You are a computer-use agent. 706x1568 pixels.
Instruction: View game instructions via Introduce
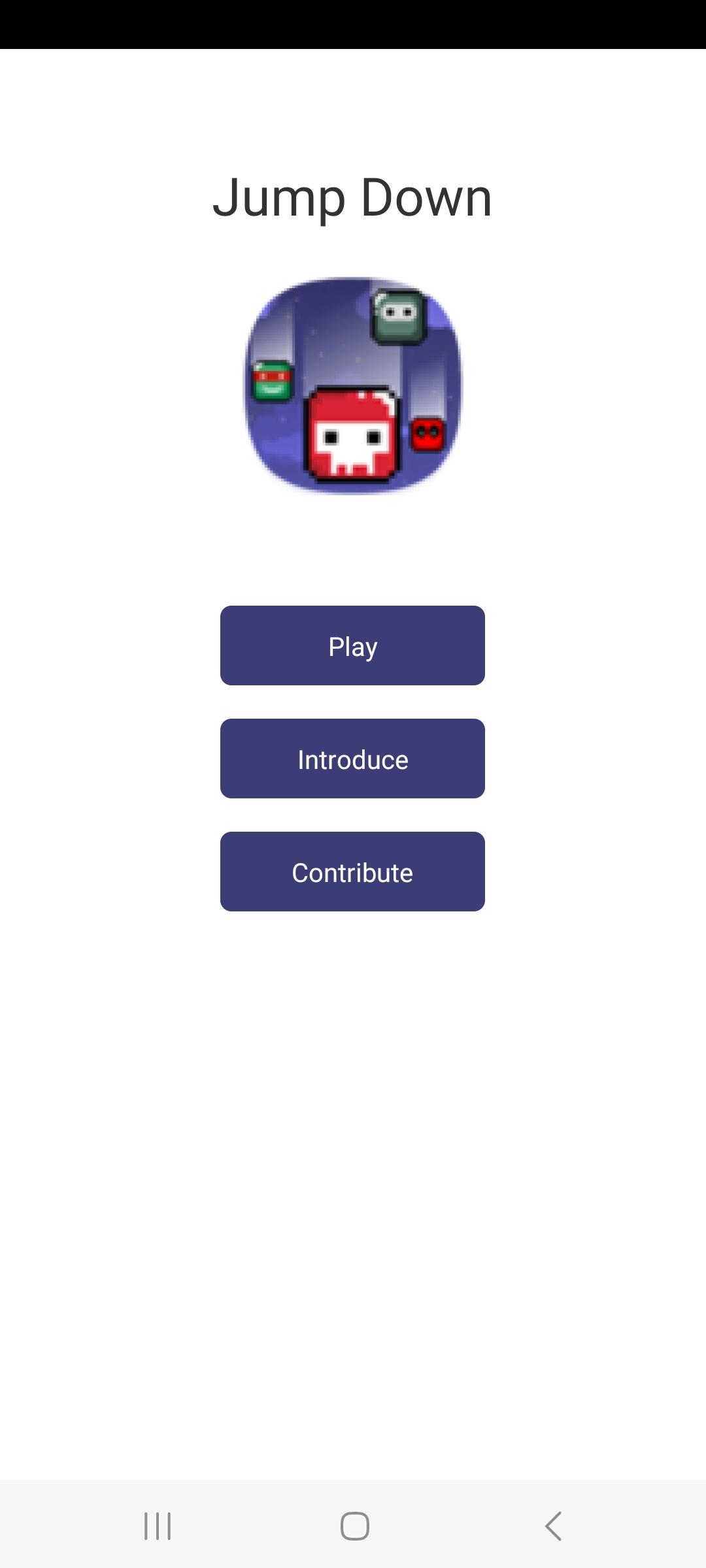[x=352, y=758]
